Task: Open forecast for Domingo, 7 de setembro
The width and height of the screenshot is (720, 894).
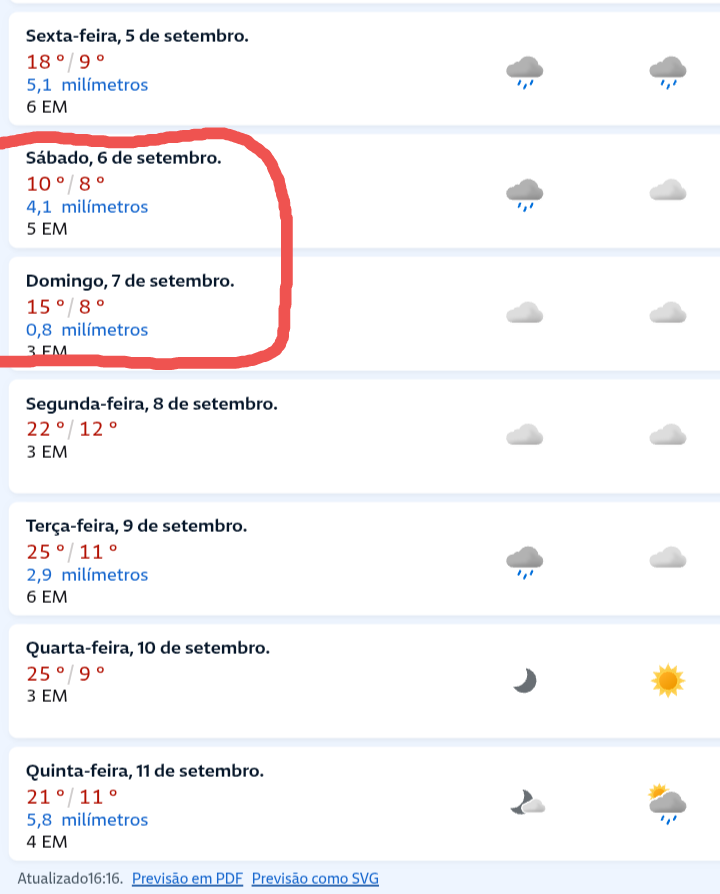Action: point(130,282)
